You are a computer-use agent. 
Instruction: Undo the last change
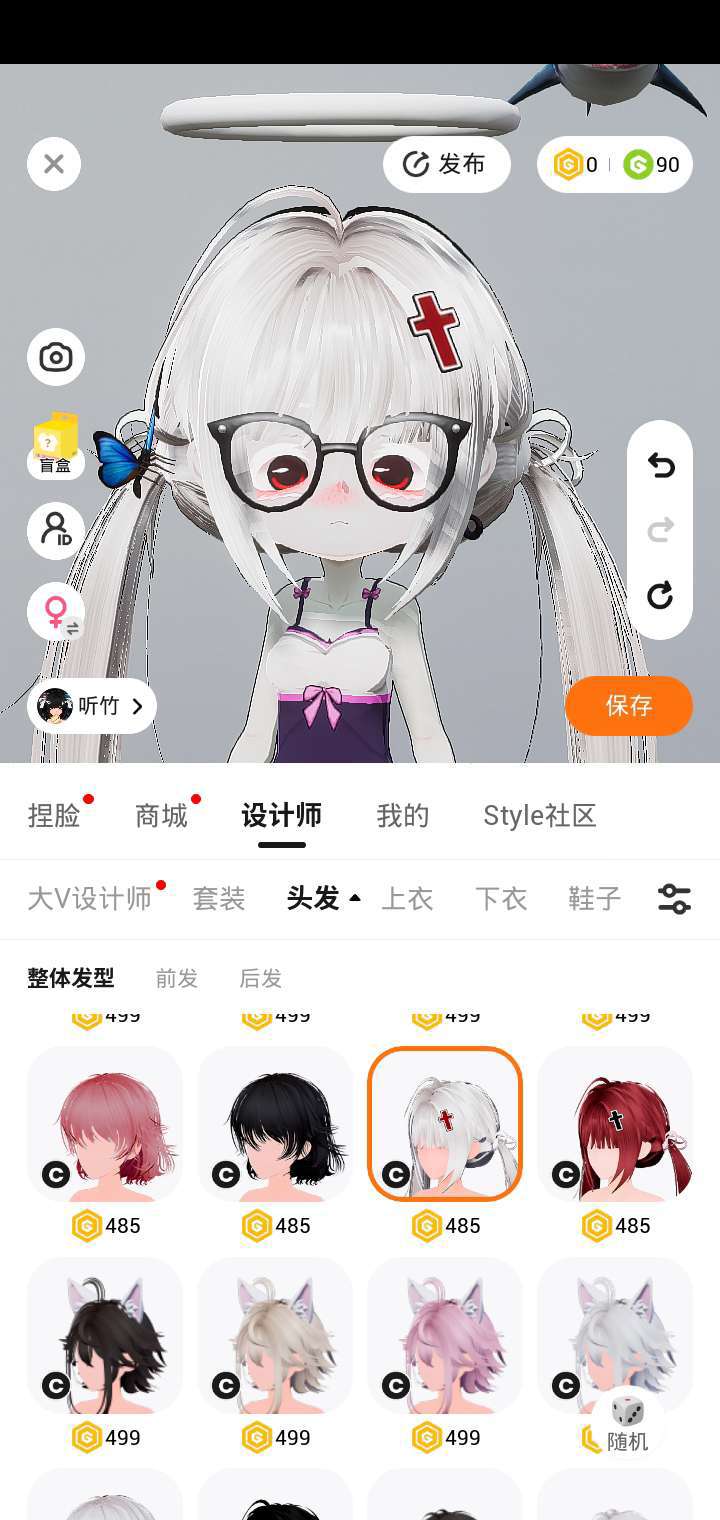[x=660, y=465]
